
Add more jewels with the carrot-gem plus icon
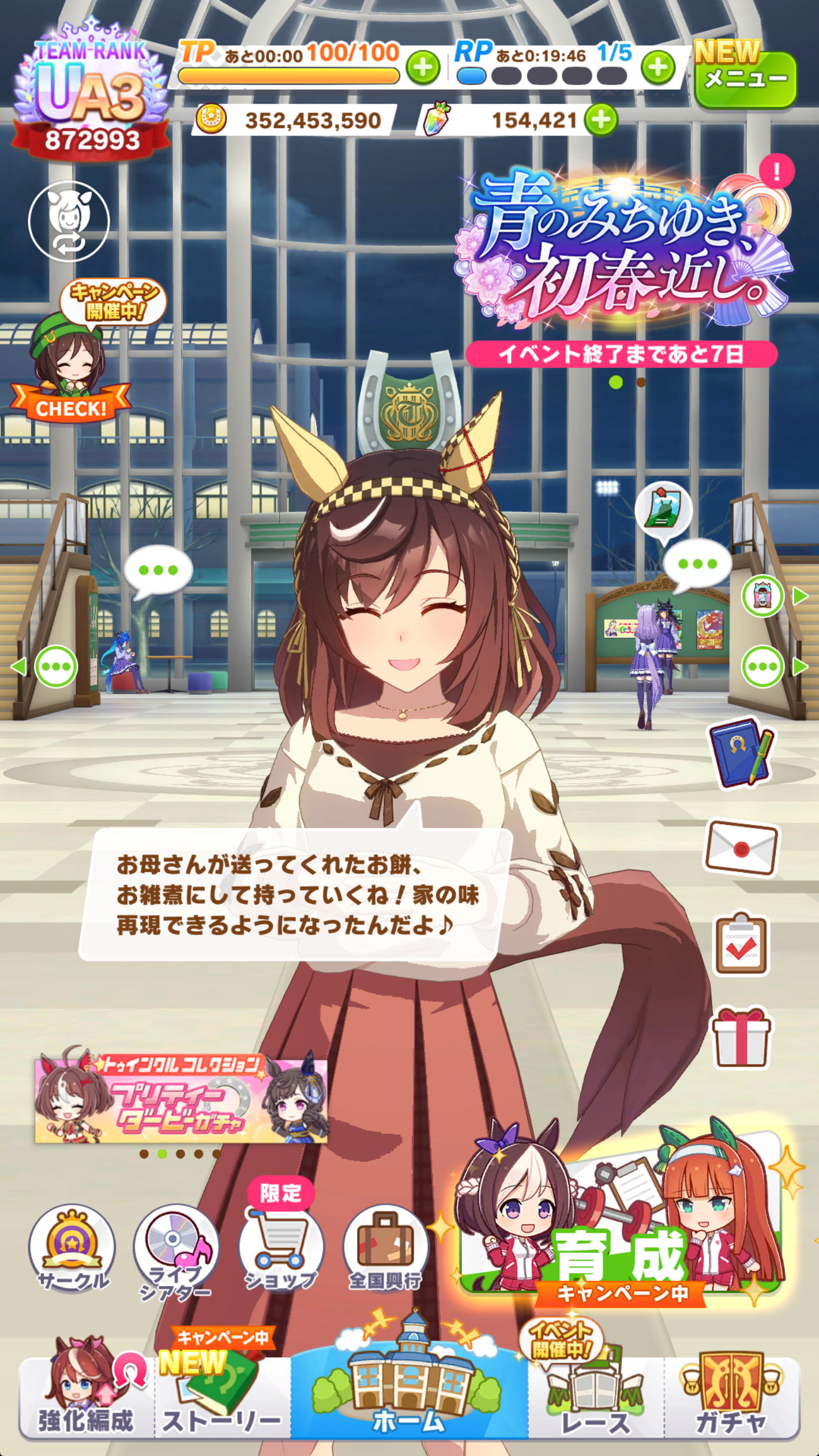click(601, 120)
